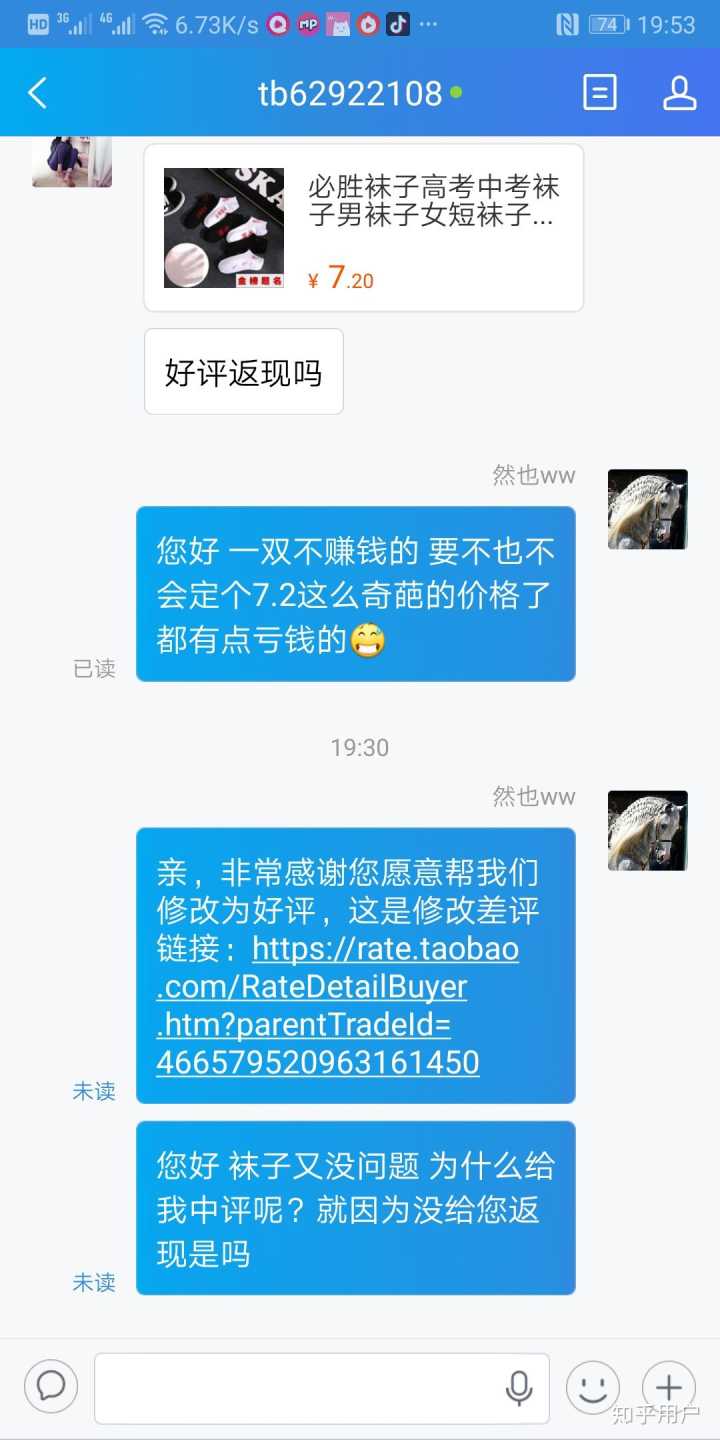Start voice input with the microphone
The width and height of the screenshot is (720, 1440).
[x=519, y=1388]
